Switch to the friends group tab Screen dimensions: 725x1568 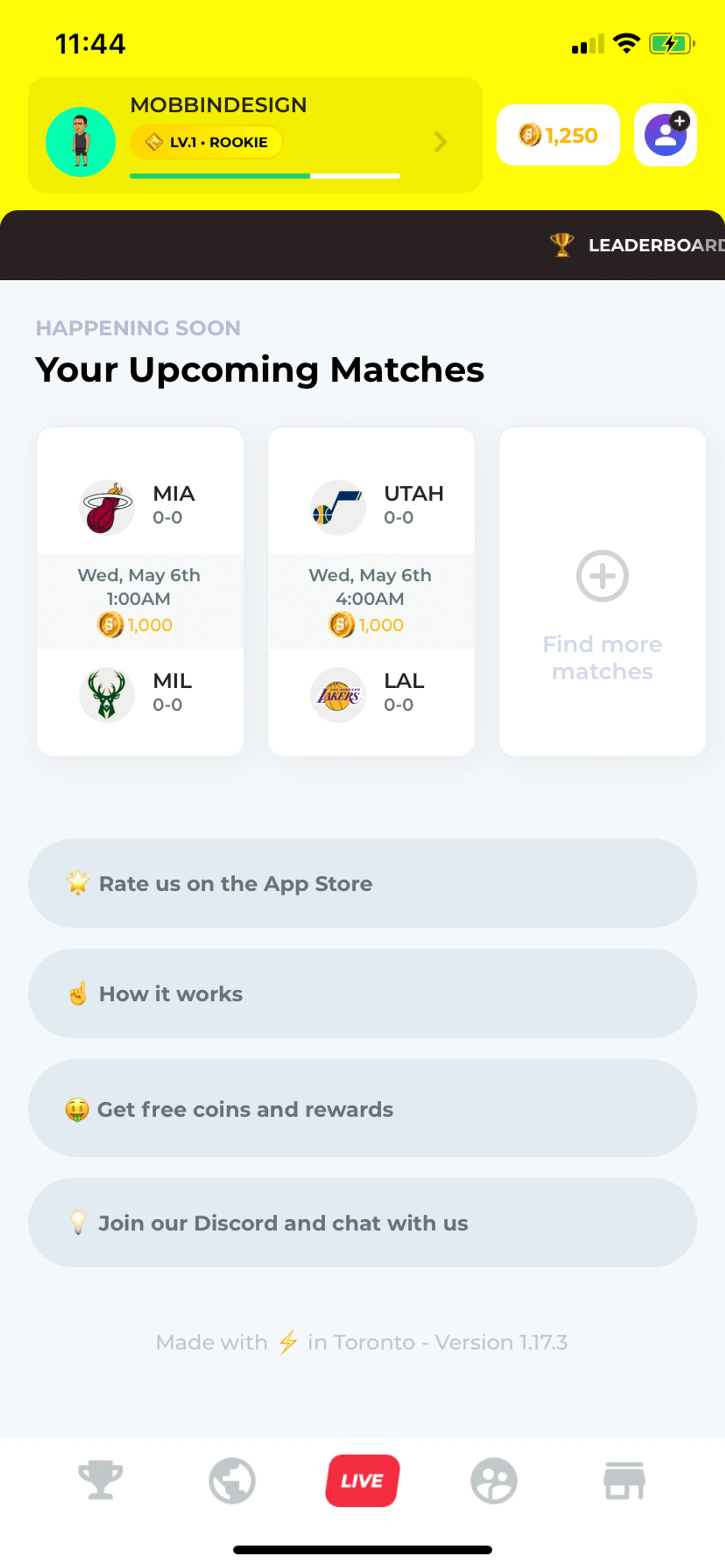pyautogui.click(x=494, y=1480)
